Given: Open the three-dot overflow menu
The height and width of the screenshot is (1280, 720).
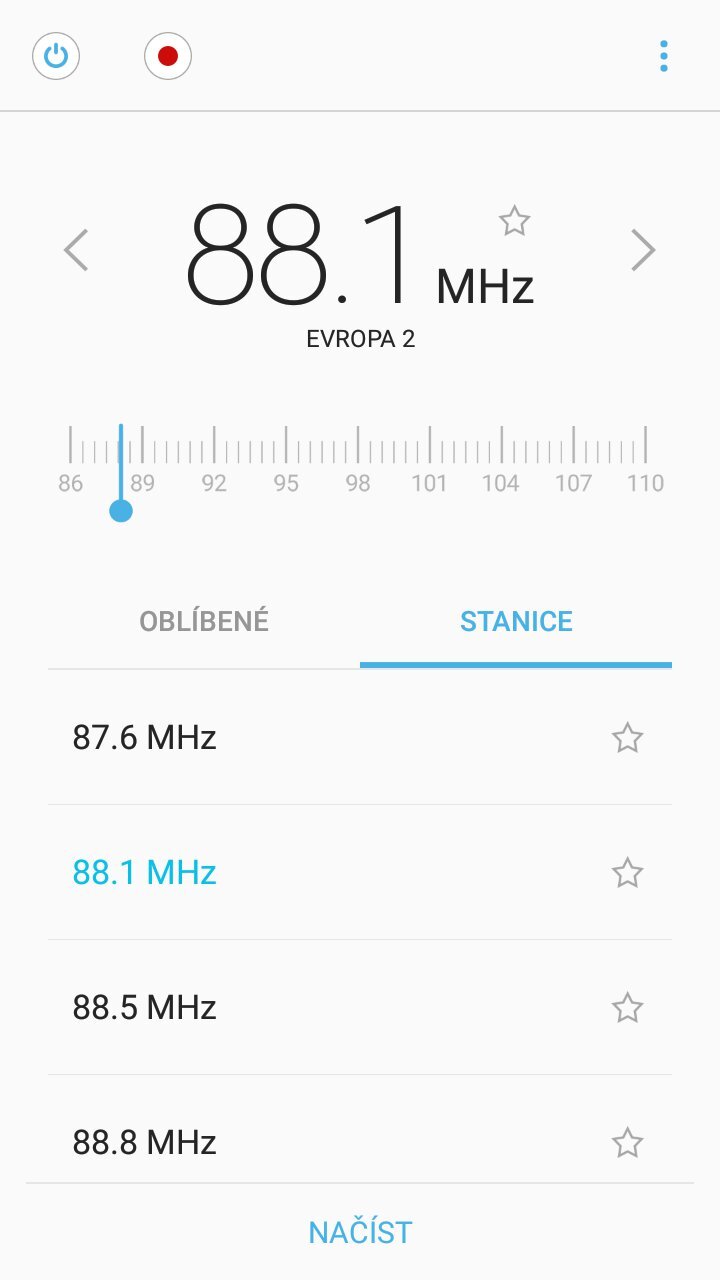Looking at the screenshot, I should tap(663, 57).
